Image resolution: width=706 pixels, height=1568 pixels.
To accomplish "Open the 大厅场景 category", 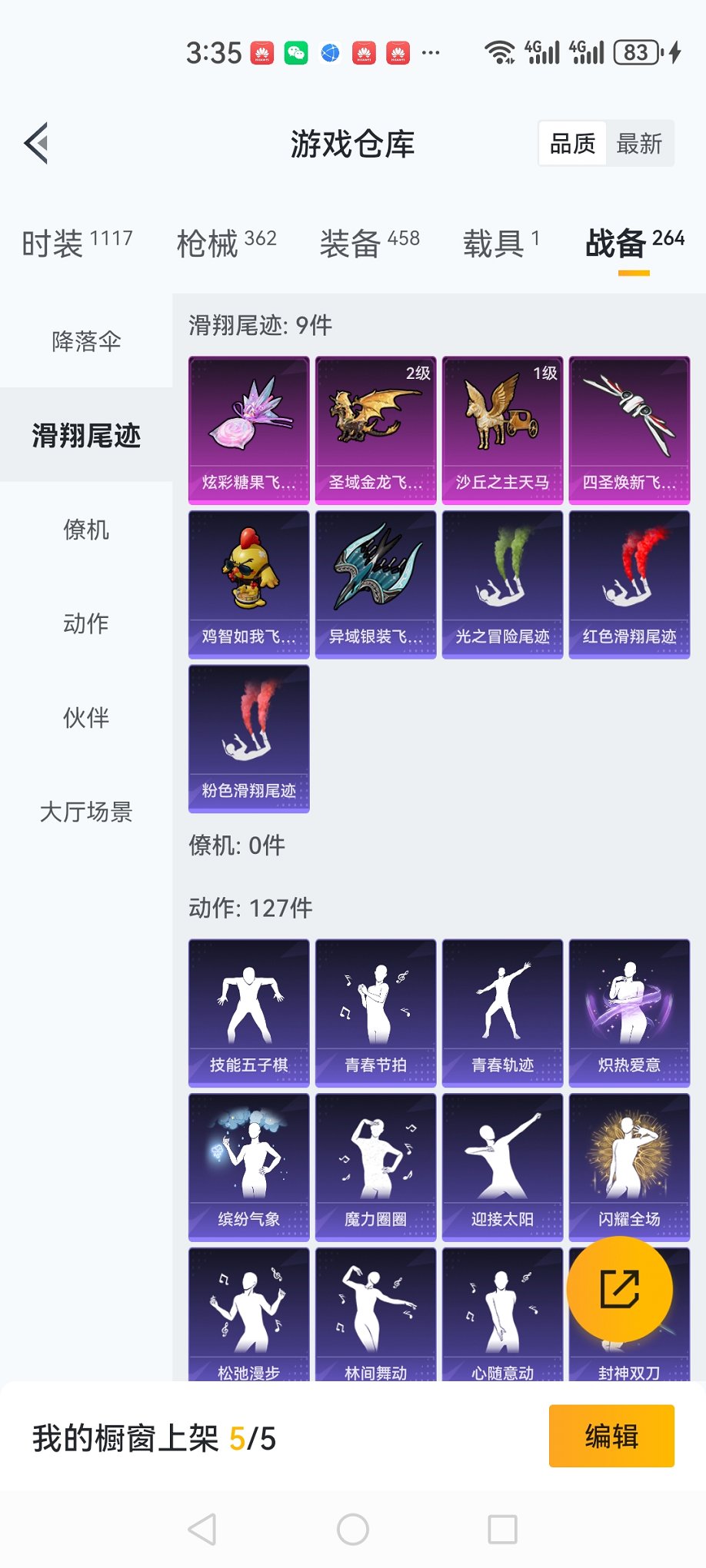I will pyautogui.click(x=86, y=812).
